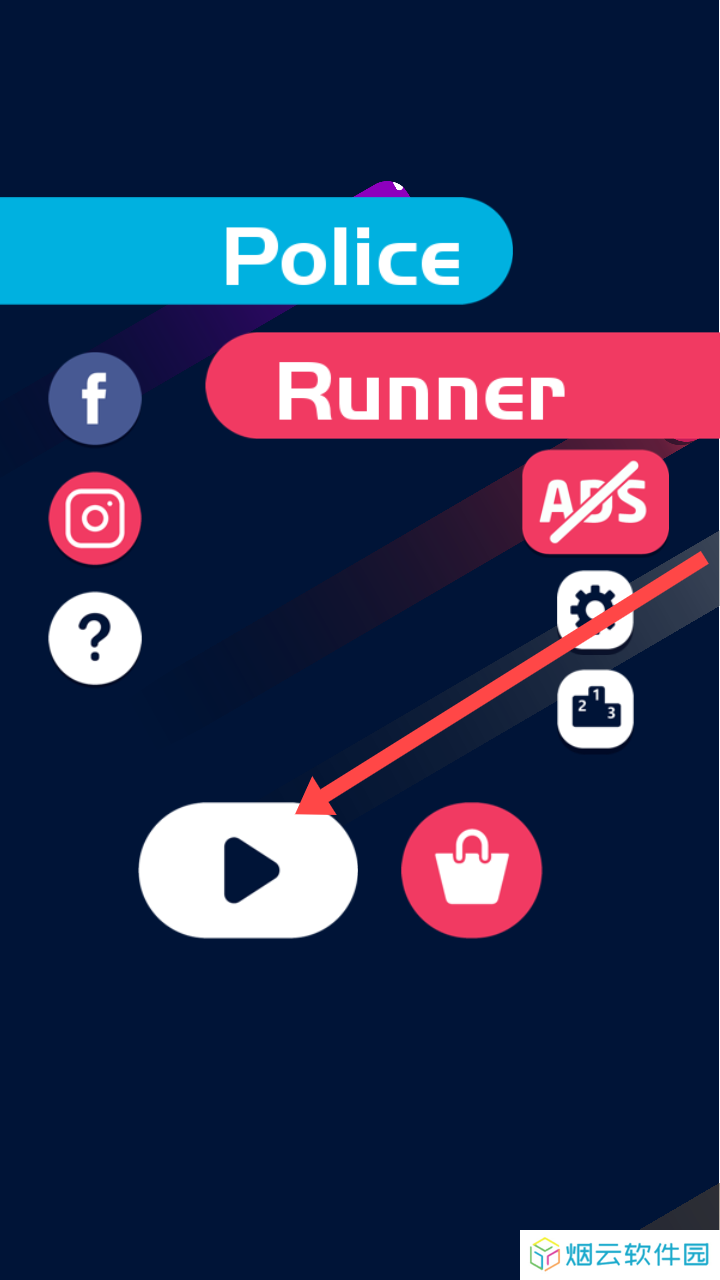Open the shop bag button

471,870
